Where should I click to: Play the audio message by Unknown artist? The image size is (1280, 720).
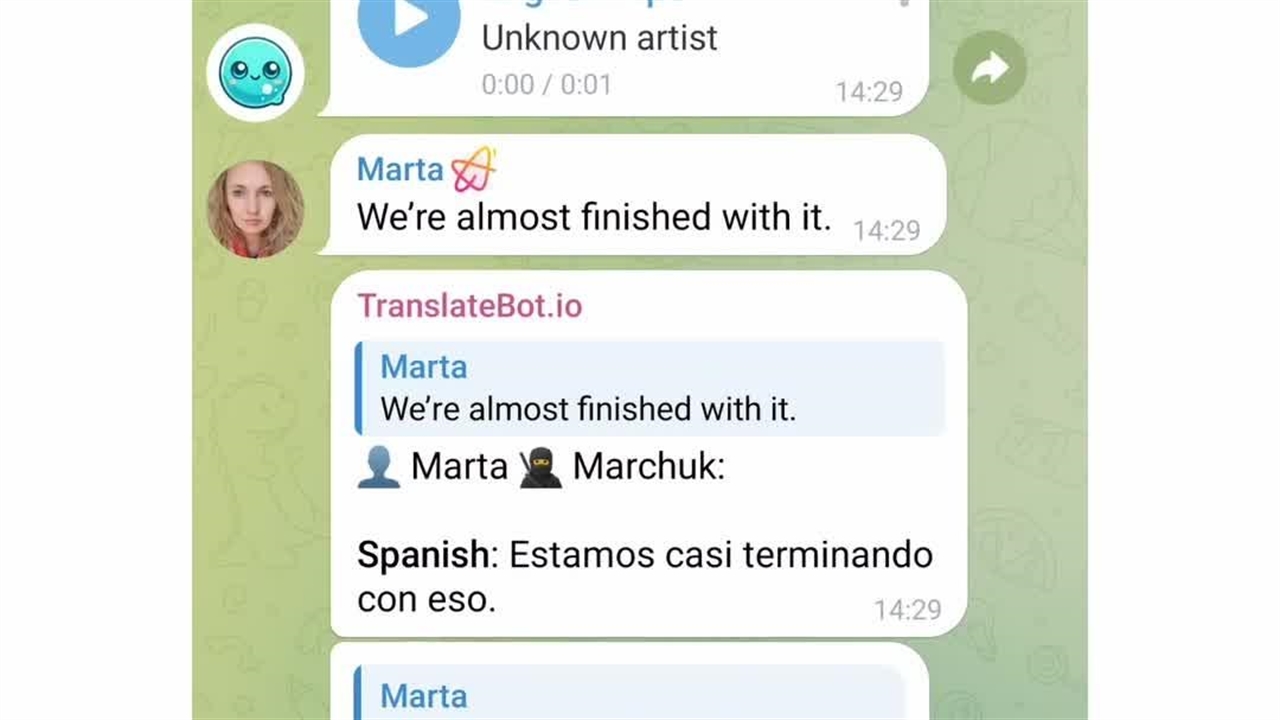(x=408, y=24)
